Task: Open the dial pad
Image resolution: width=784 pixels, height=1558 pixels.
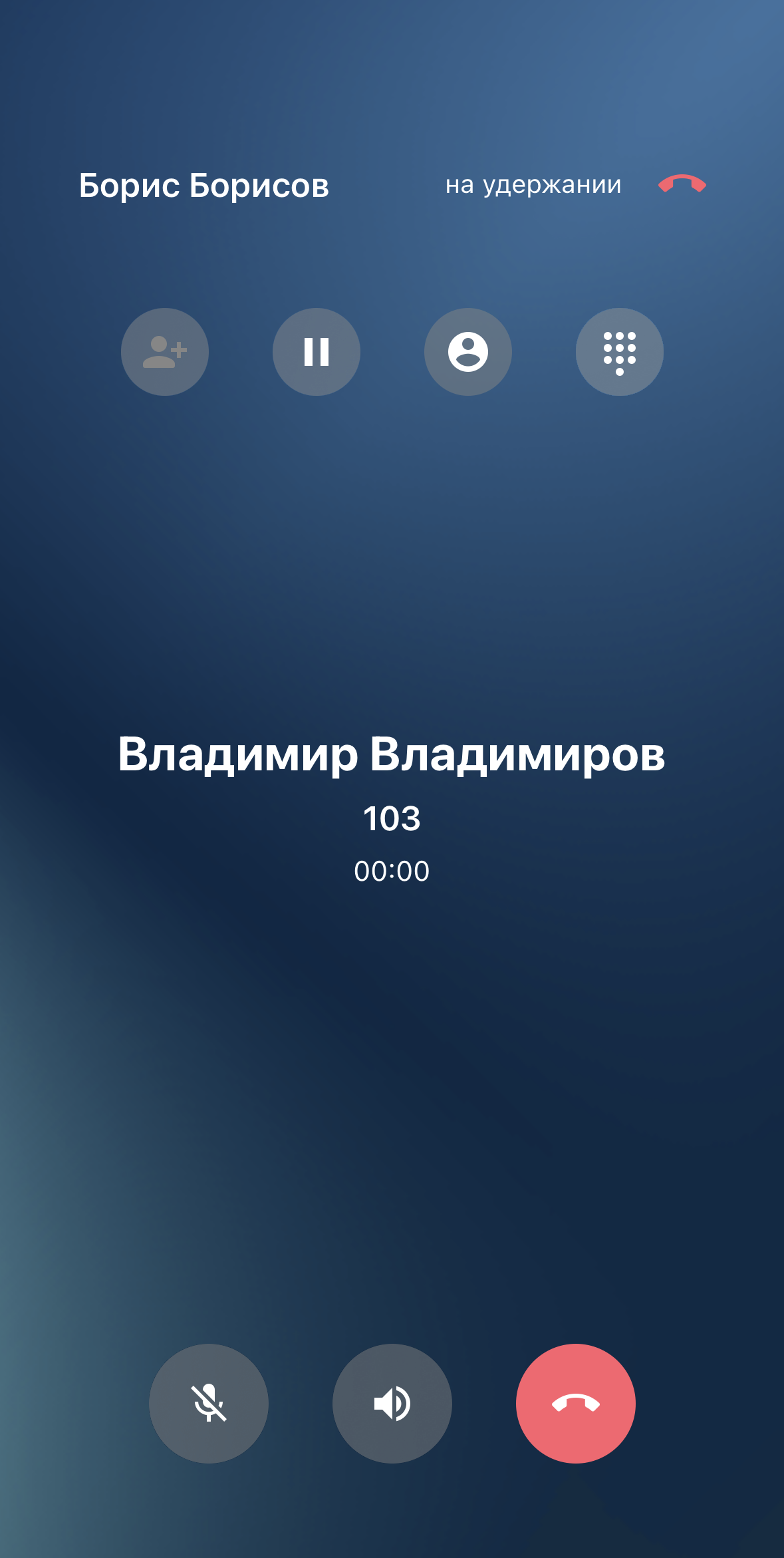Action: tap(620, 352)
